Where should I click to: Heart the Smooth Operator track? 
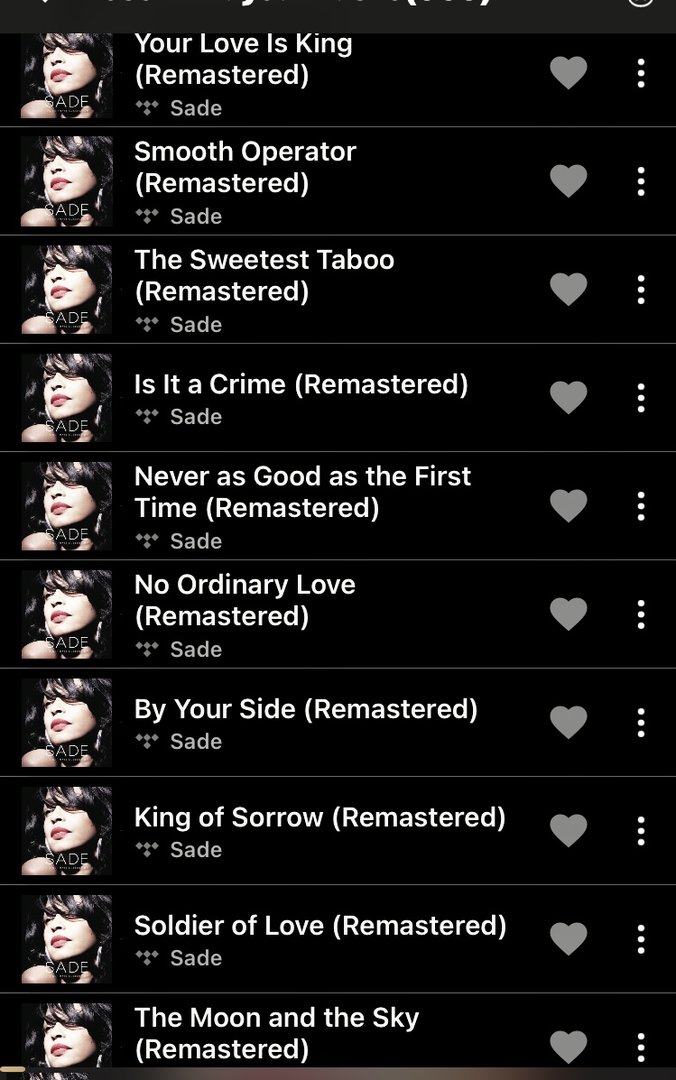tap(569, 181)
